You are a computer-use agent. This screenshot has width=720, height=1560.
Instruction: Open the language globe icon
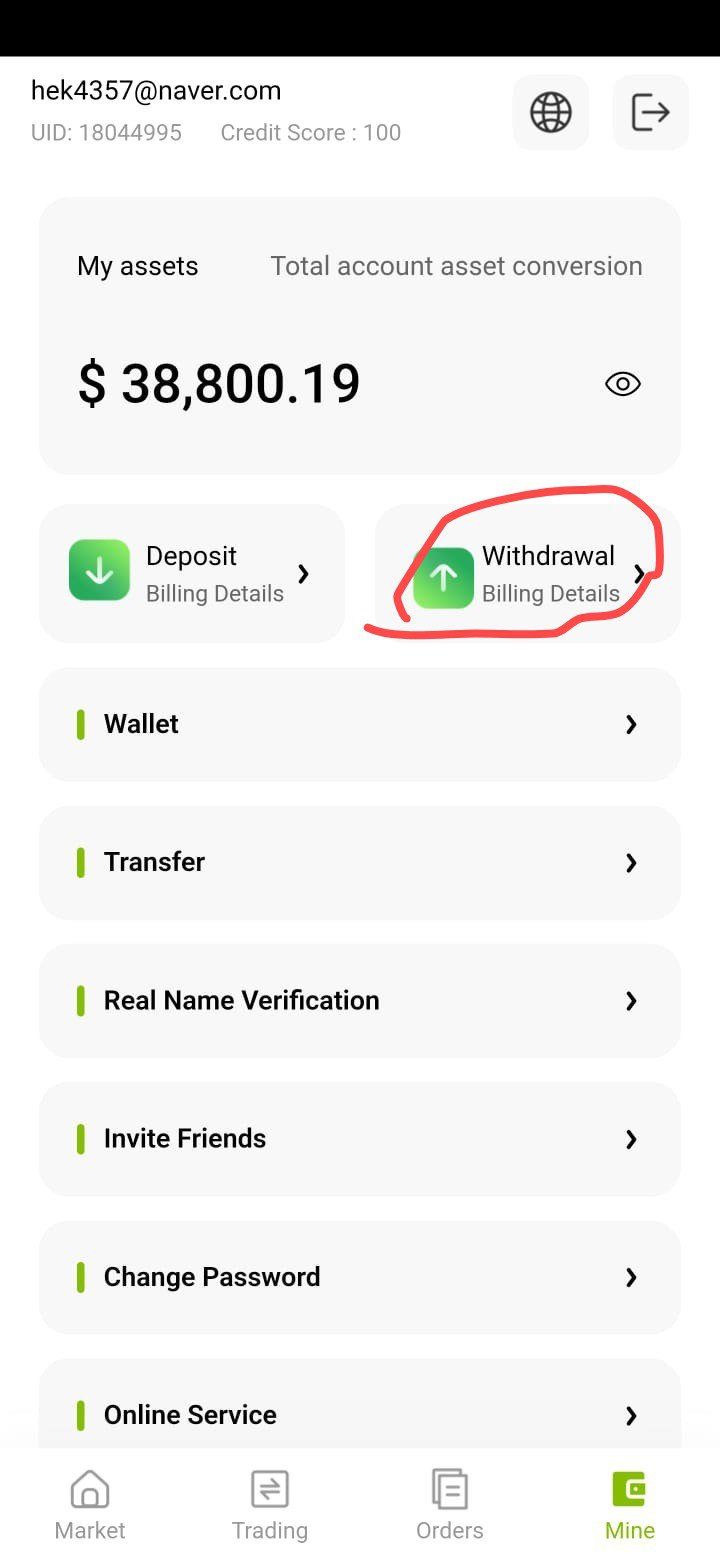(x=551, y=112)
